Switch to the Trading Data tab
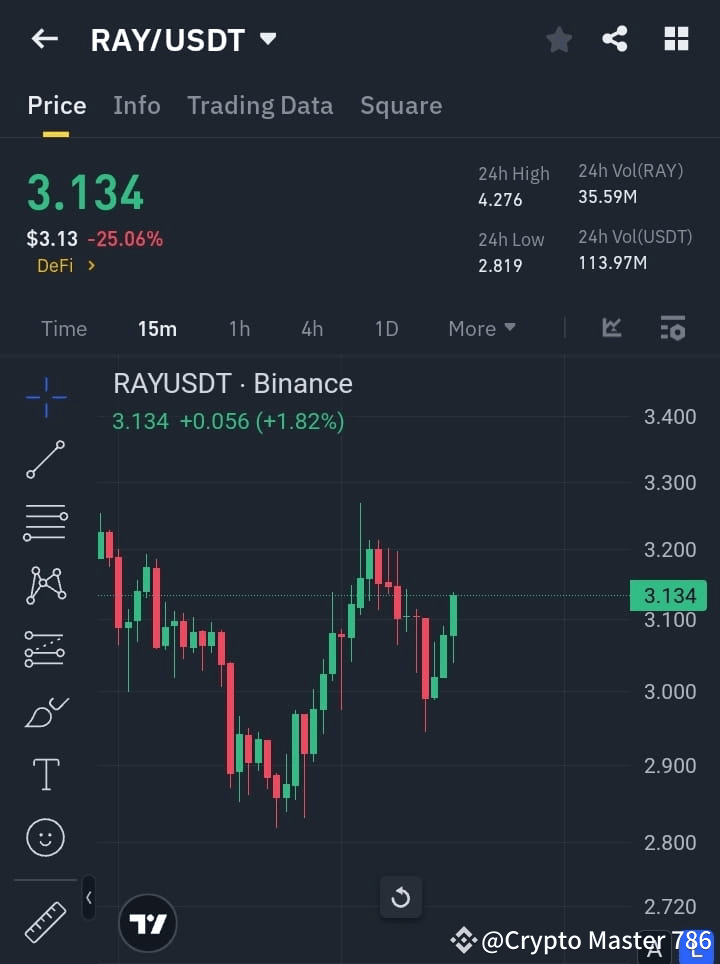Screen dimensions: 720x964 click(x=260, y=105)
